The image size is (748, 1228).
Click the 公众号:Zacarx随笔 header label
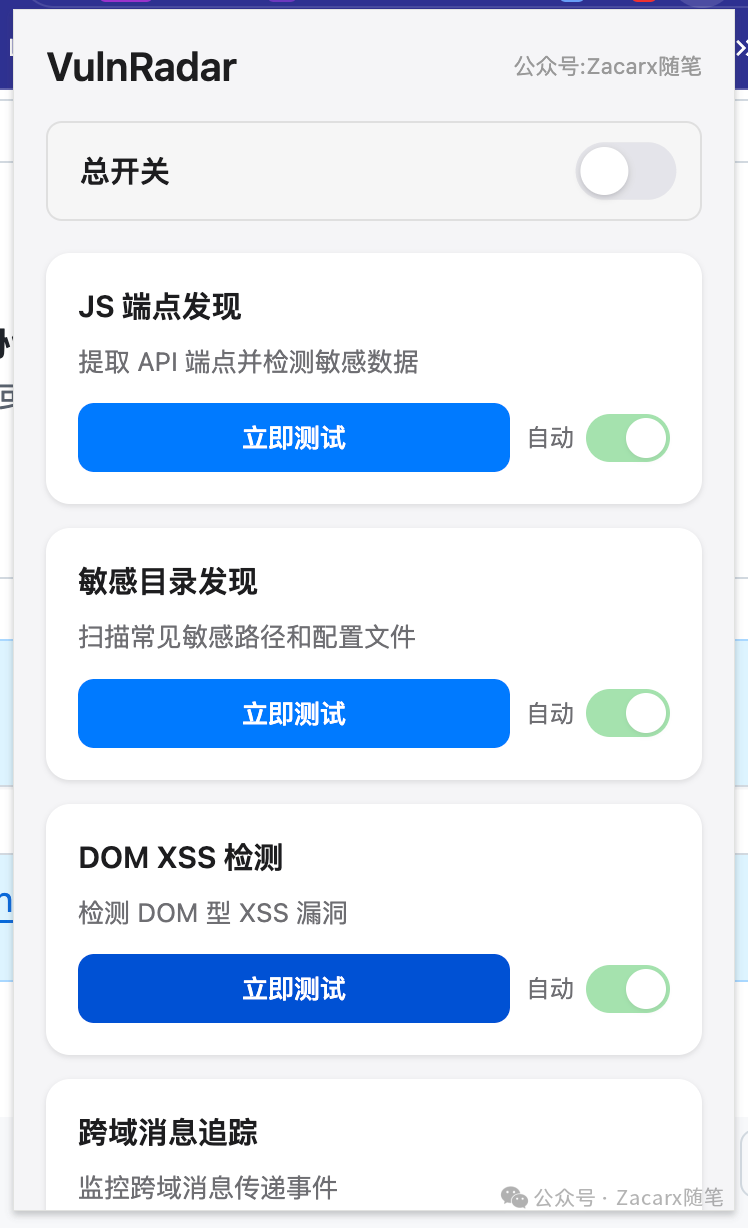607,67
